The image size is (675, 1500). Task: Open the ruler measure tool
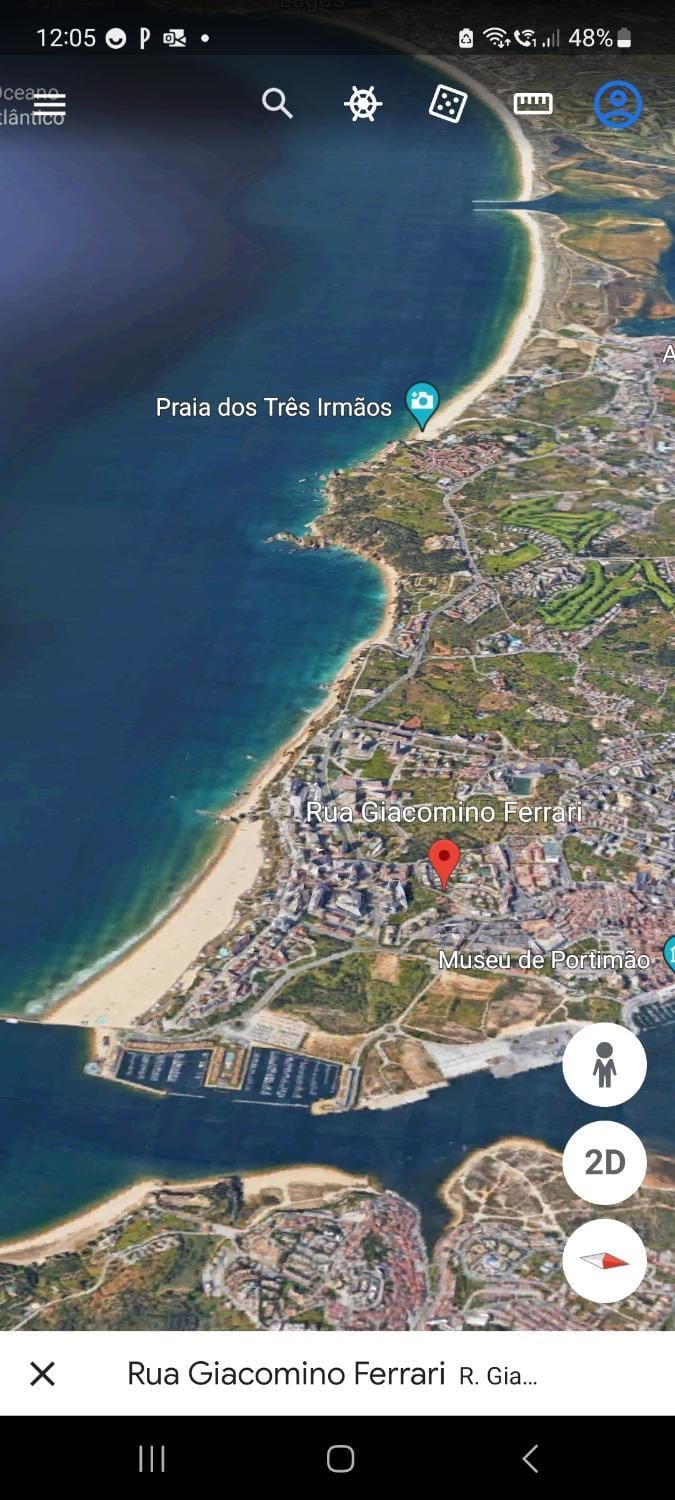tap(533, 103)
